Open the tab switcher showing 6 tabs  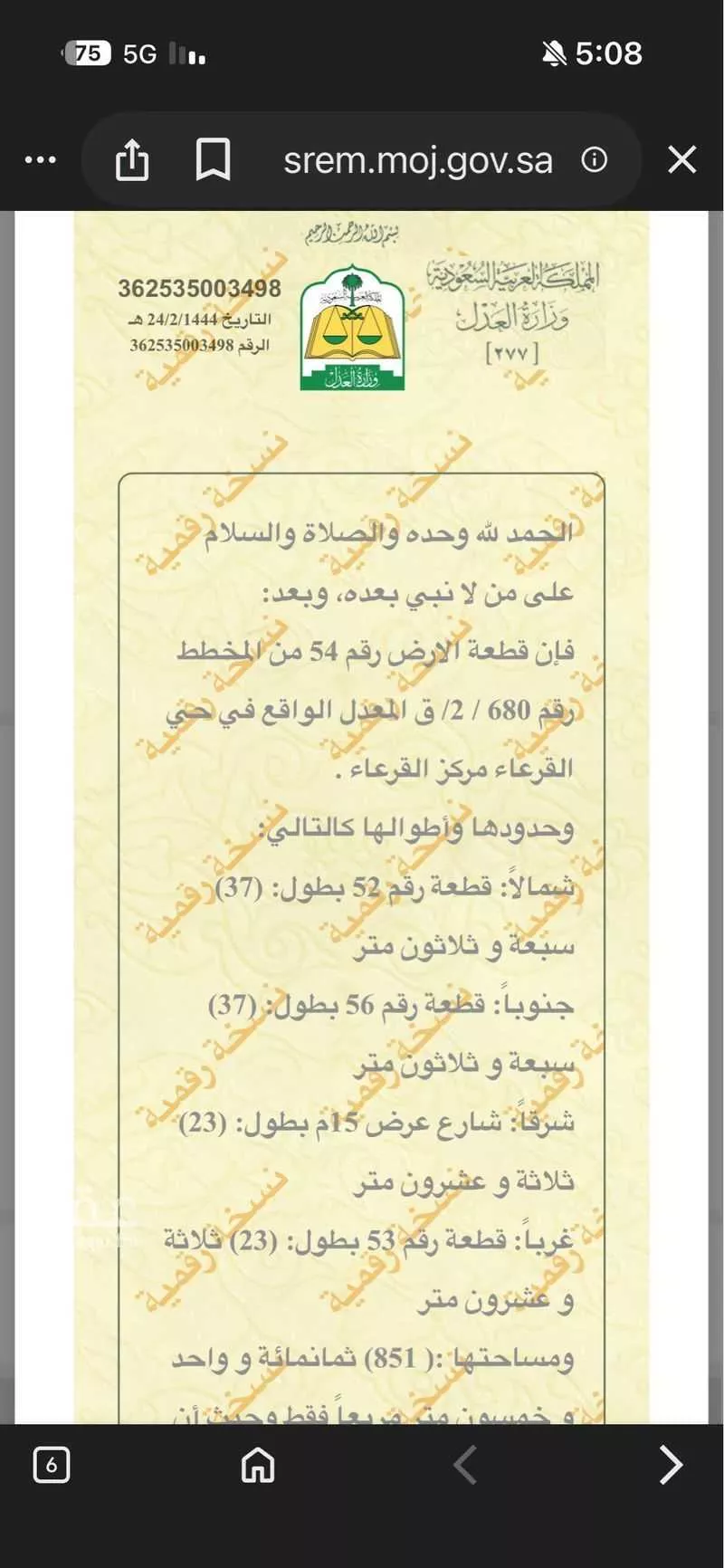[x=52, y=1465]
